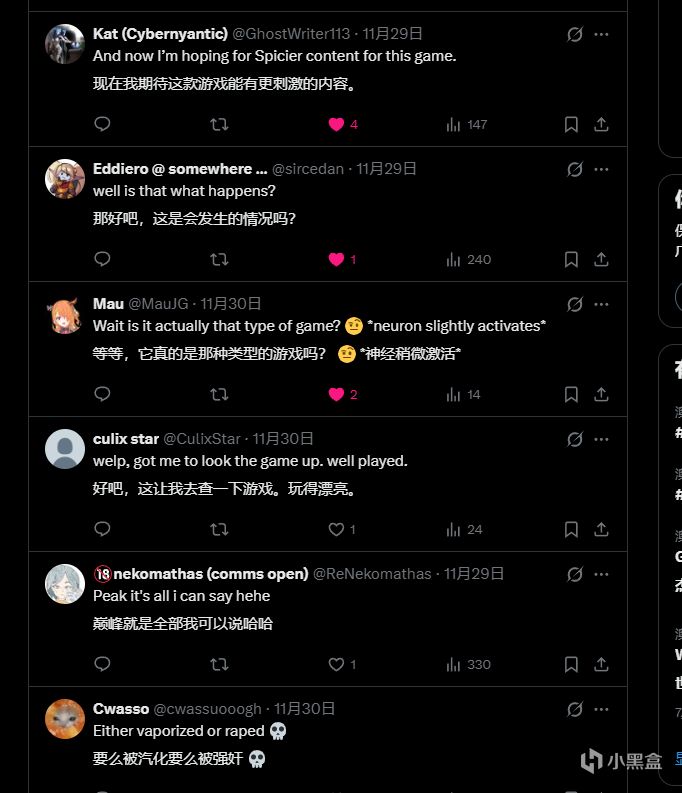Unlike Mau's reply
The height and width of the screenshot is (793, 682).
click(x=336, y=394)
